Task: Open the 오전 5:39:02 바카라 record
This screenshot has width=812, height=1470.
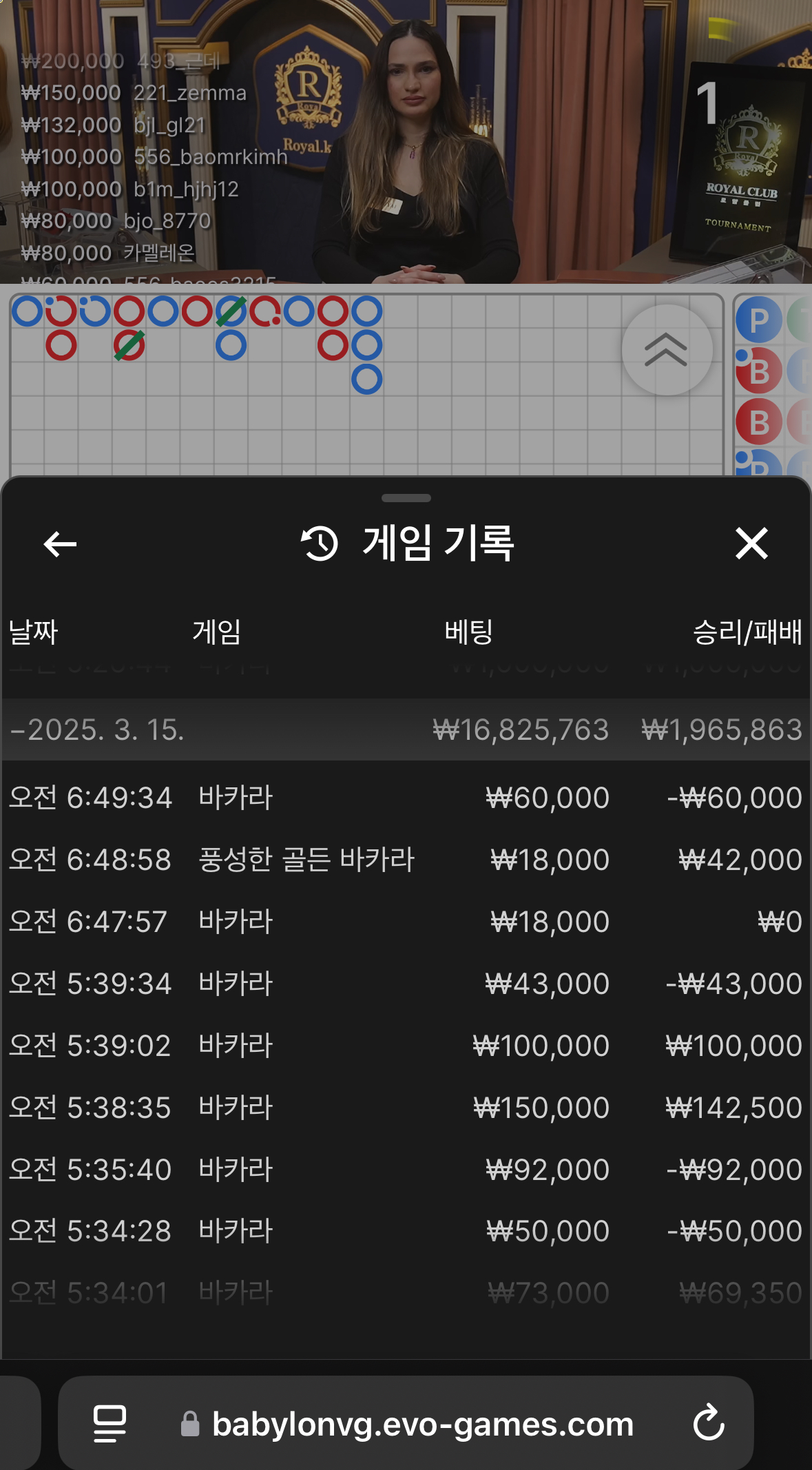Action: pos(406,1046)
